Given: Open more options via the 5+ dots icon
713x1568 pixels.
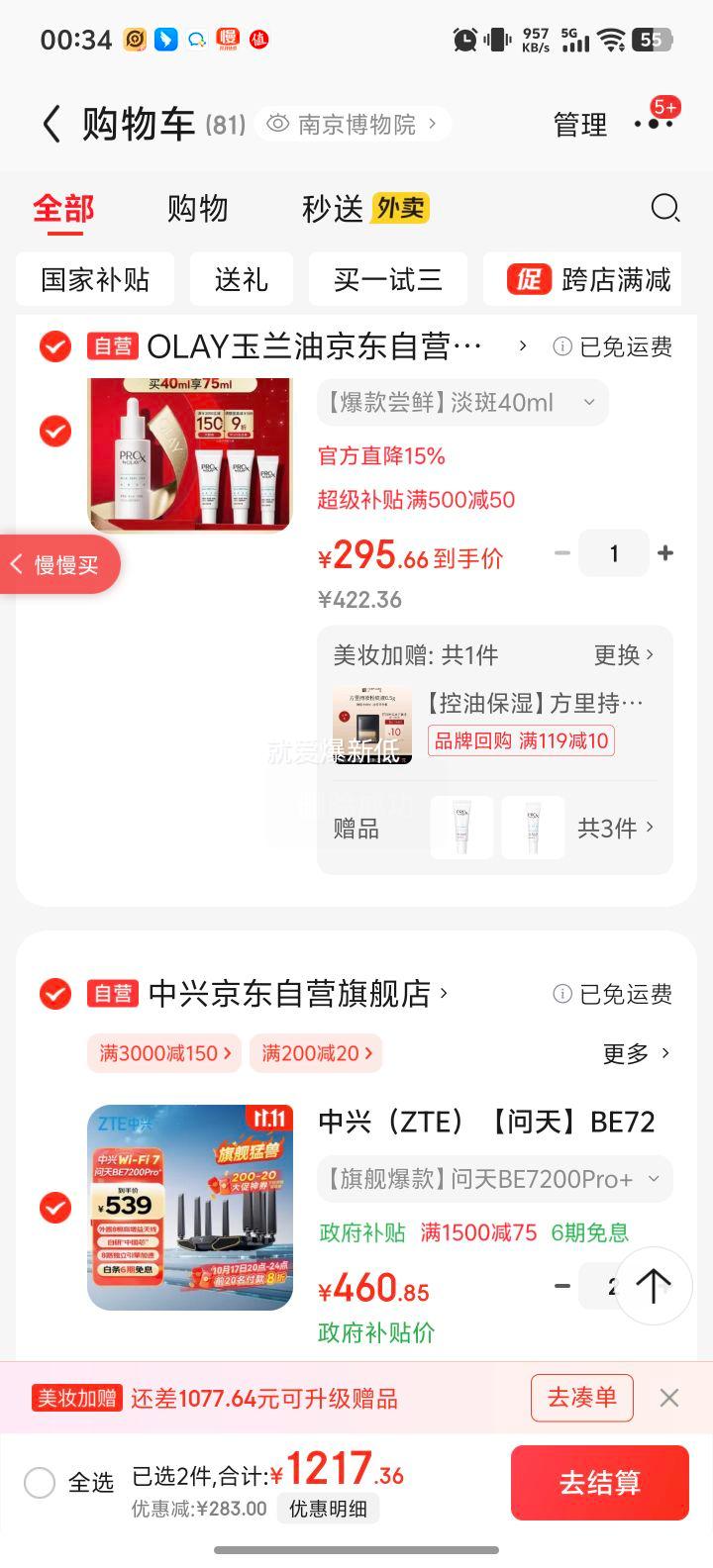Looking at the screenshot, I should (654, 125).
